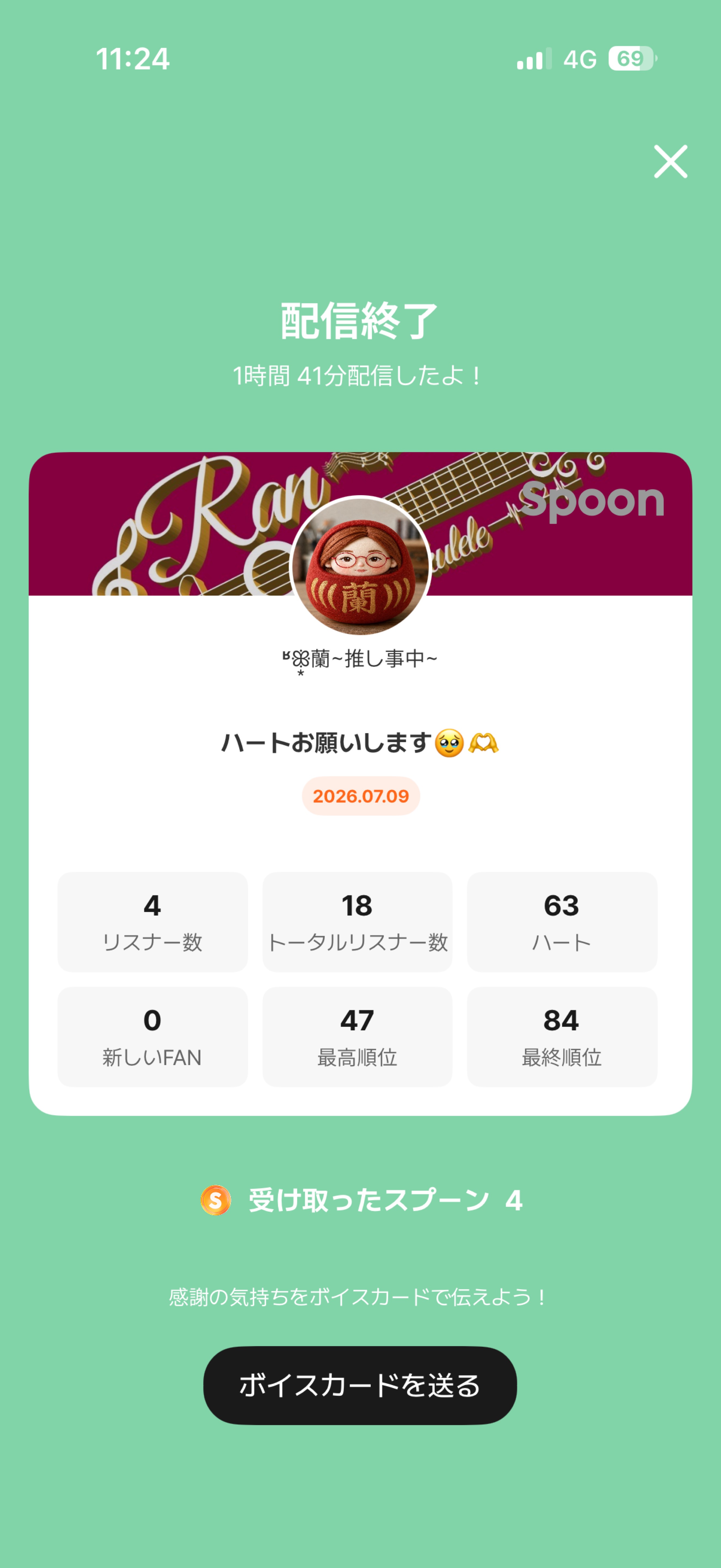The image size is (721, 1568).
Task: Tap the ボイスカードを送る button
Action: pos(360,1385)
